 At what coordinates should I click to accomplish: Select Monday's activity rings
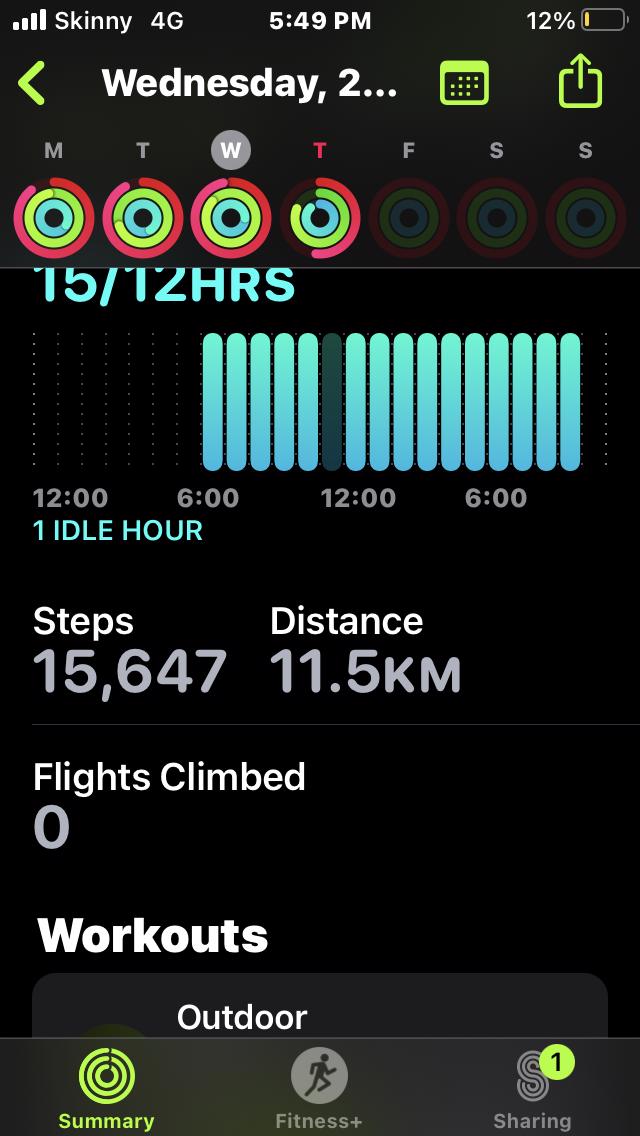54,217
